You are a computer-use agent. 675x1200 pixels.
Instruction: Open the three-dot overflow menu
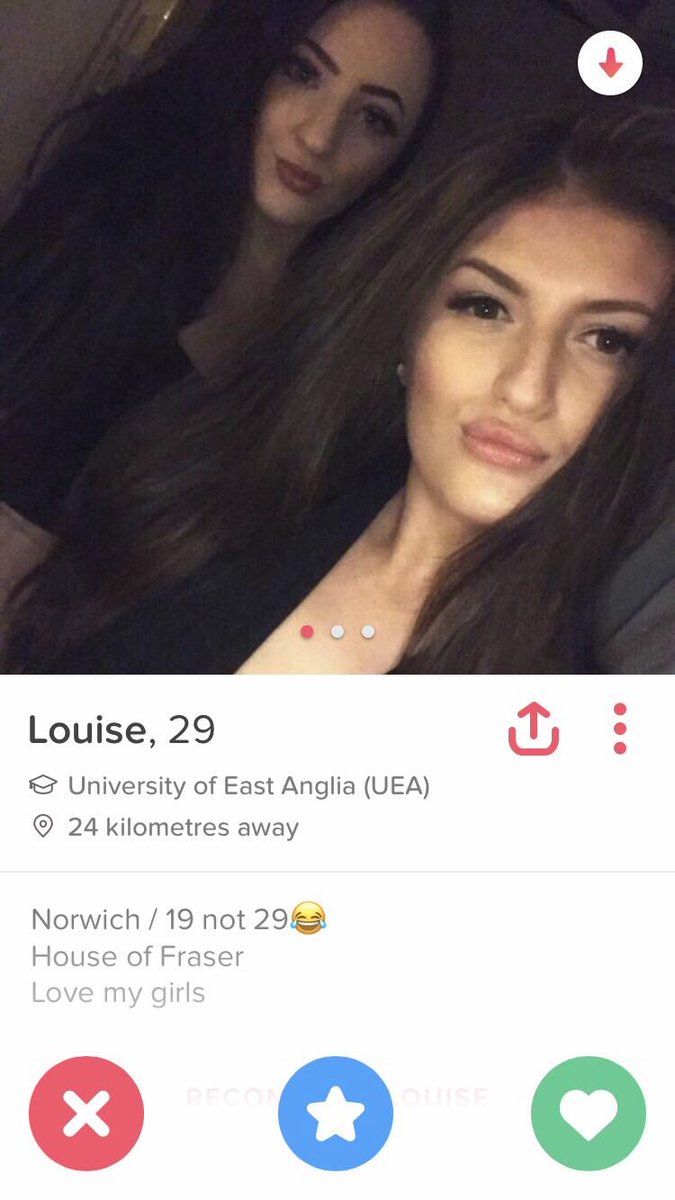tap(620, 728)
